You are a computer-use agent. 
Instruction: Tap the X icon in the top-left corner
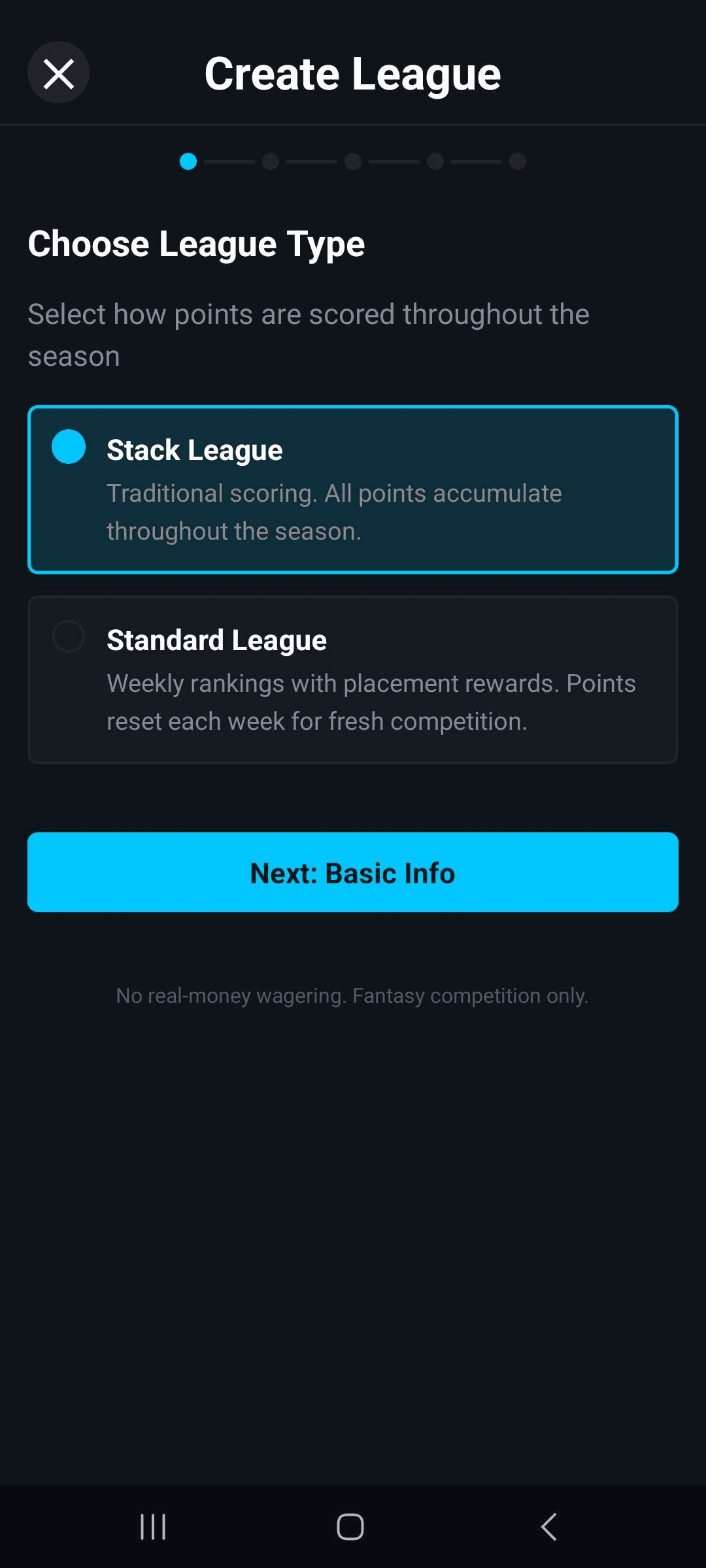click(59, 73)
